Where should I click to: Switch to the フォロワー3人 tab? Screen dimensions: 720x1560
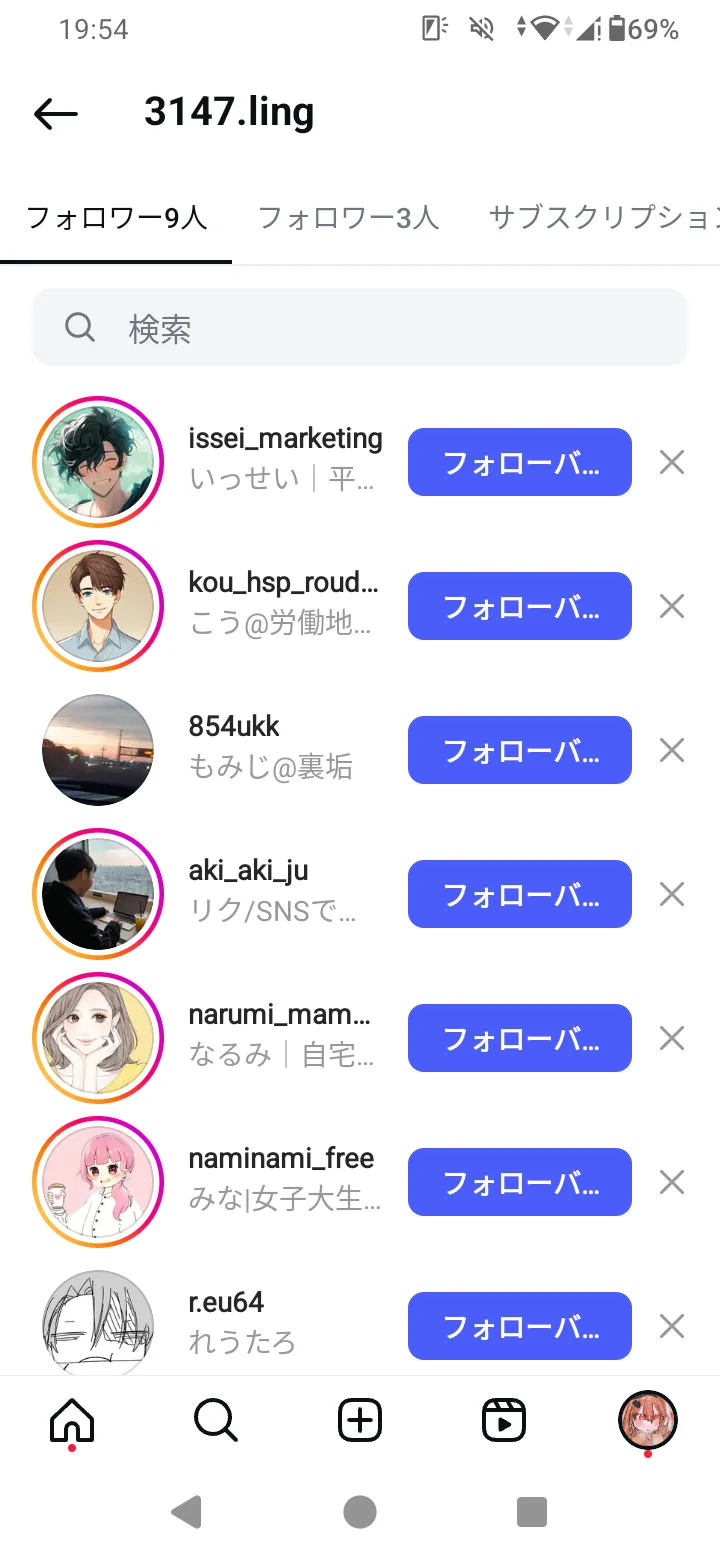pos(348,217)
